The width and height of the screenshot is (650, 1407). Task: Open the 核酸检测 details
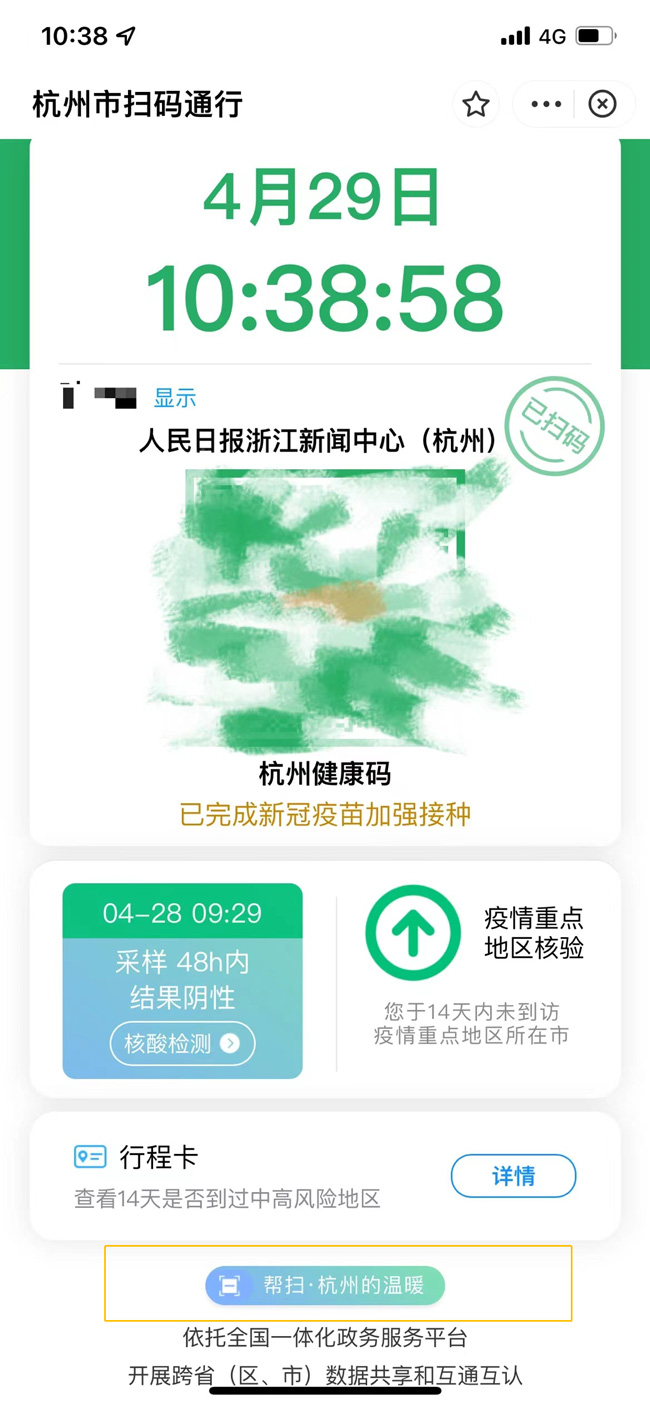(x=182, y=1044)
